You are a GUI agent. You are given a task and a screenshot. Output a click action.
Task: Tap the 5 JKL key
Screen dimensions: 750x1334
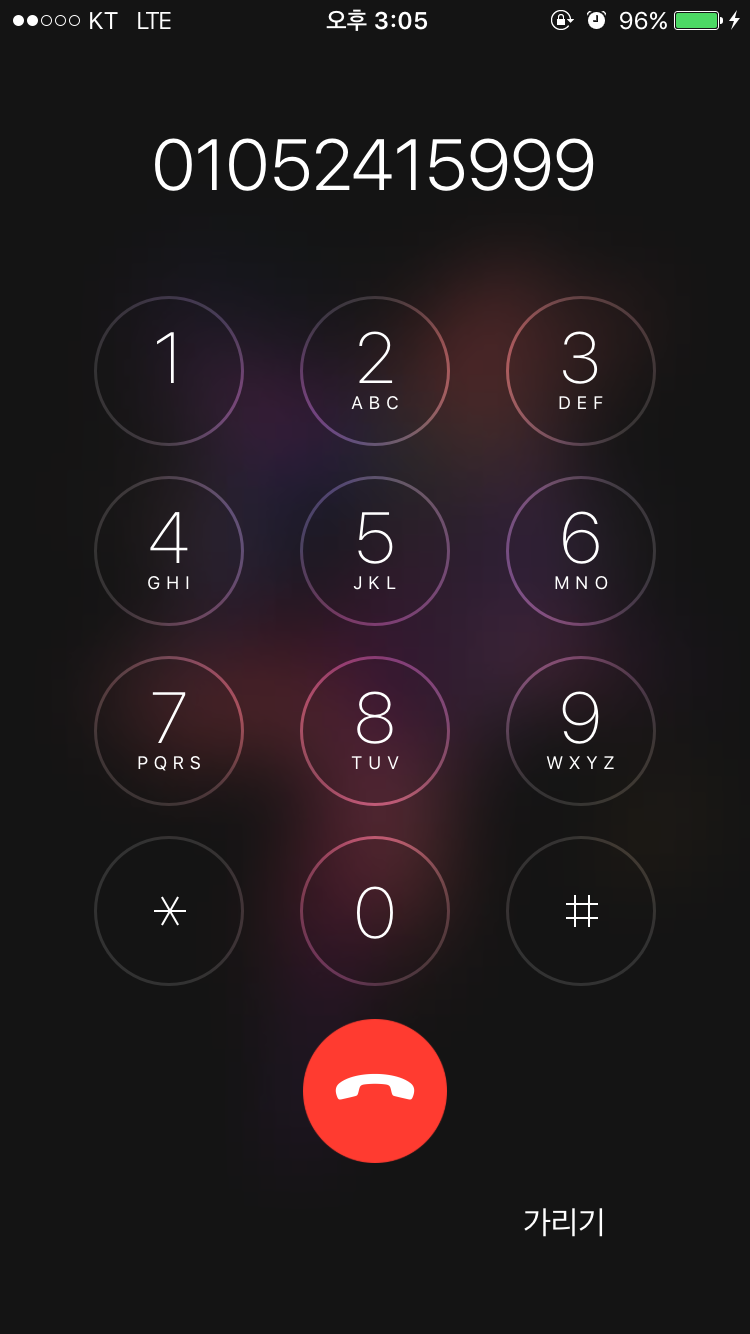pyautogui.click(x=375, y=551)
